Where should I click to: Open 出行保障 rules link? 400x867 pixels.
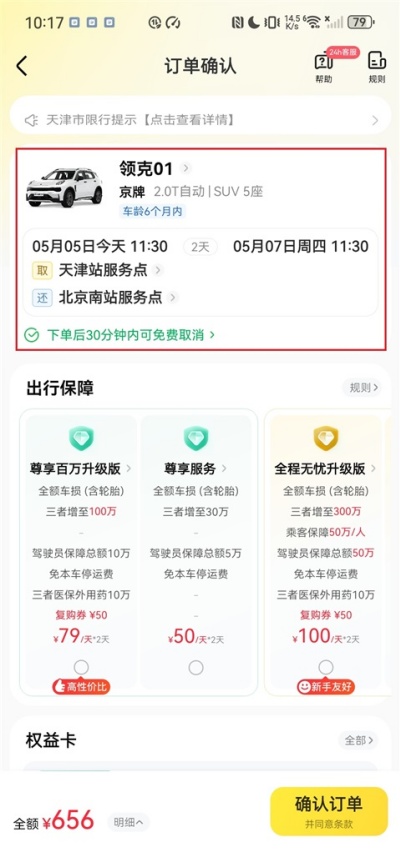(361, 388)
